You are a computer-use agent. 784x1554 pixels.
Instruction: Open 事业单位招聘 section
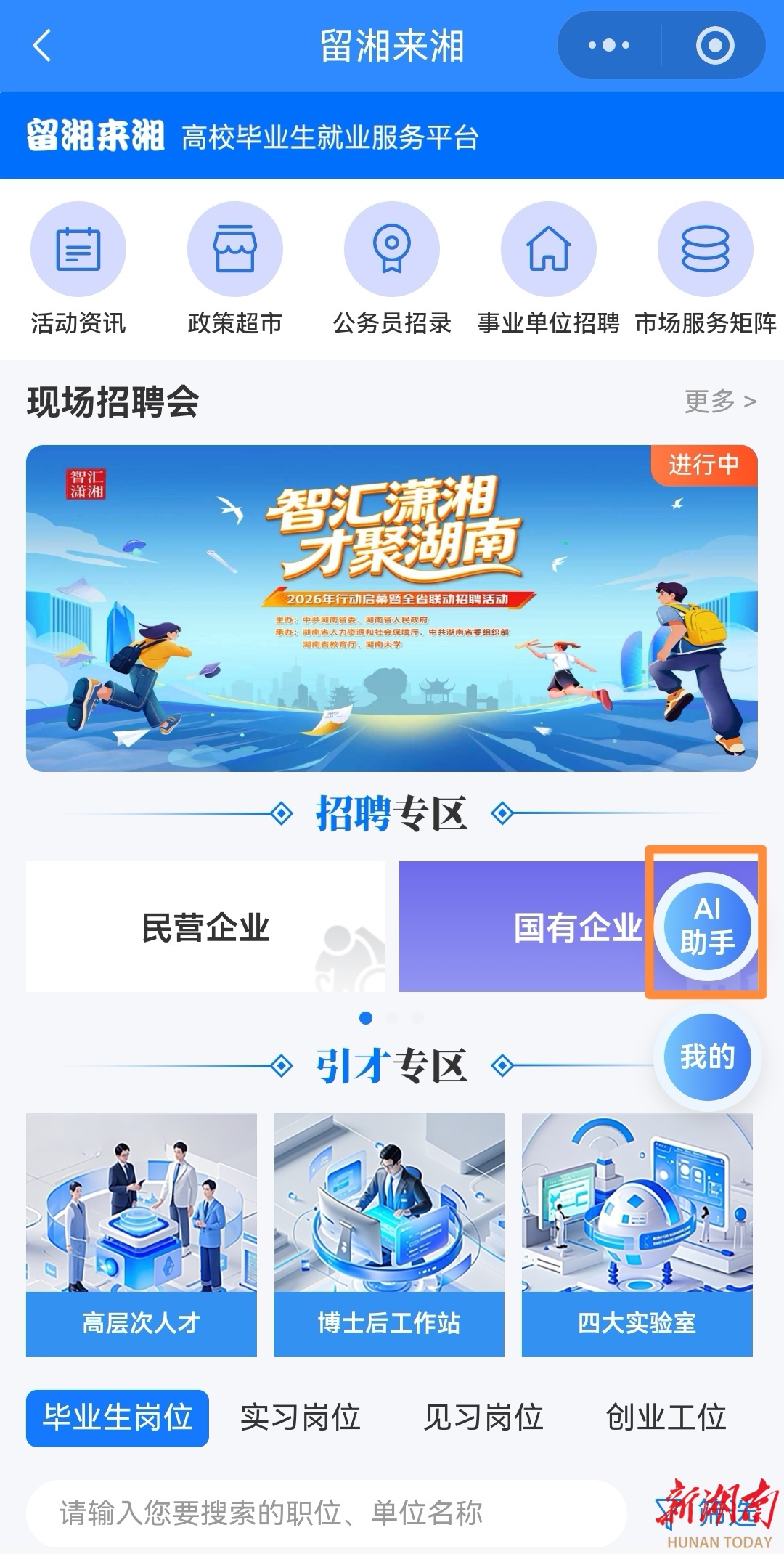(x=549, y=269)
